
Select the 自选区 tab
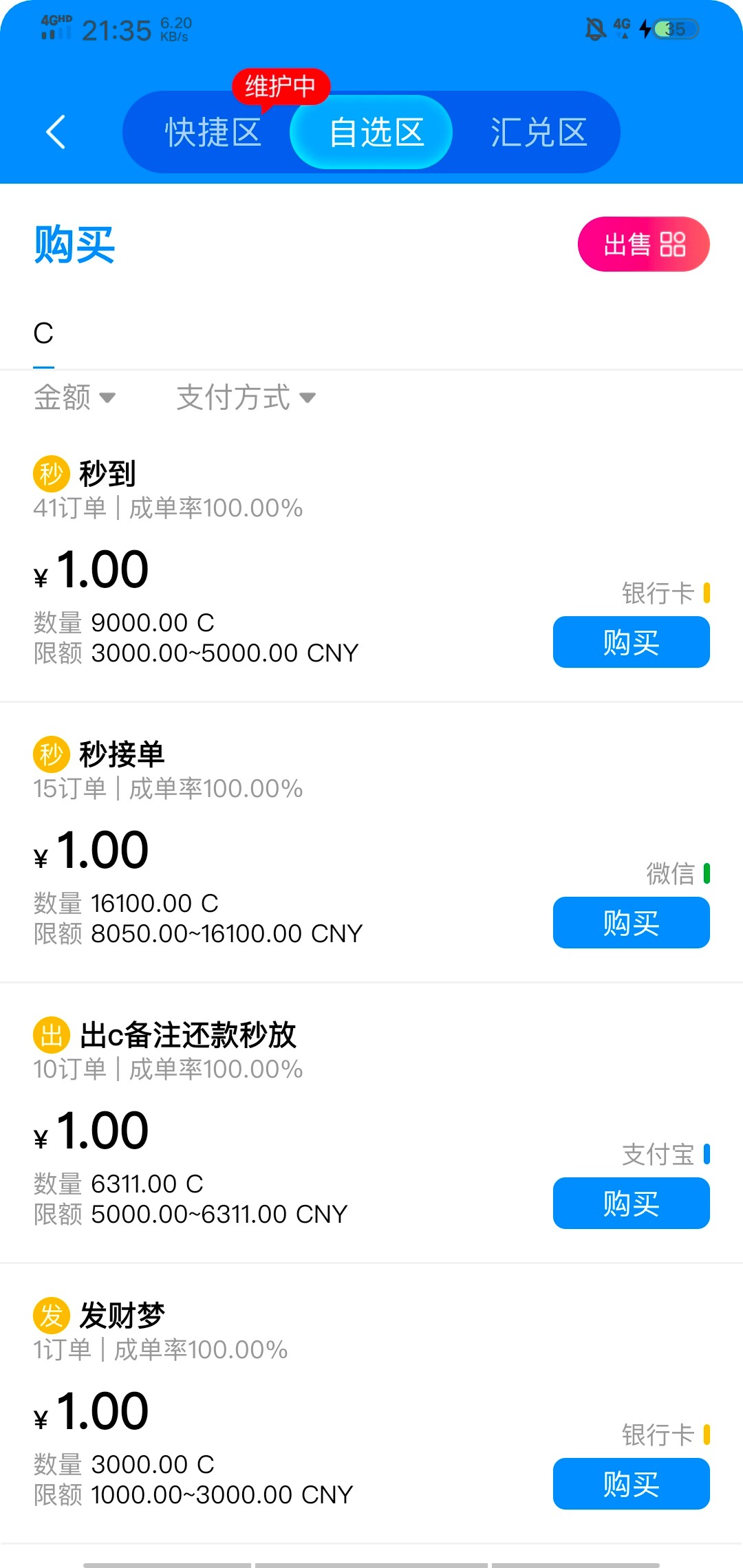coord(376,132)
